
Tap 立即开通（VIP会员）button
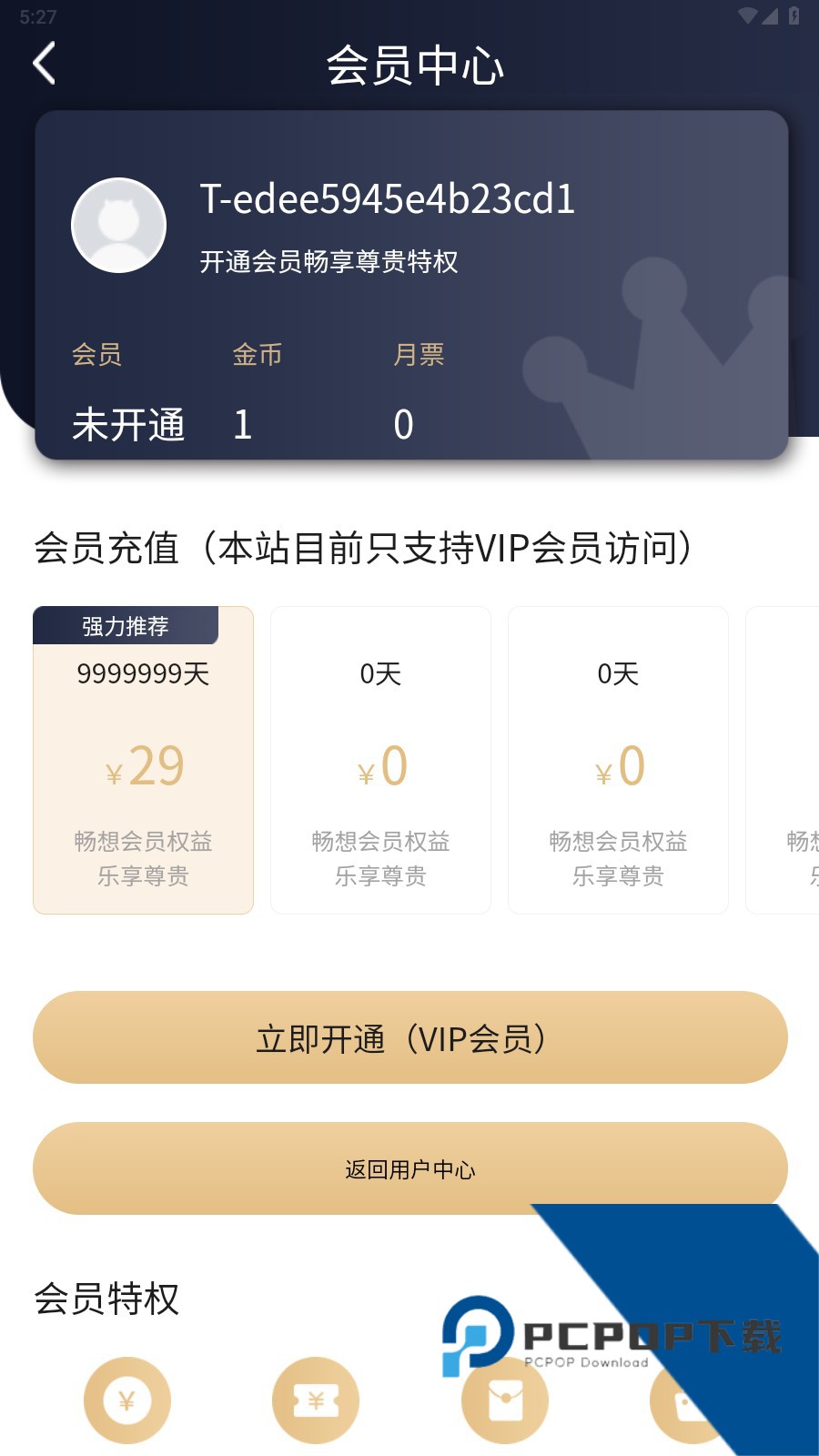coord(409,1037)
